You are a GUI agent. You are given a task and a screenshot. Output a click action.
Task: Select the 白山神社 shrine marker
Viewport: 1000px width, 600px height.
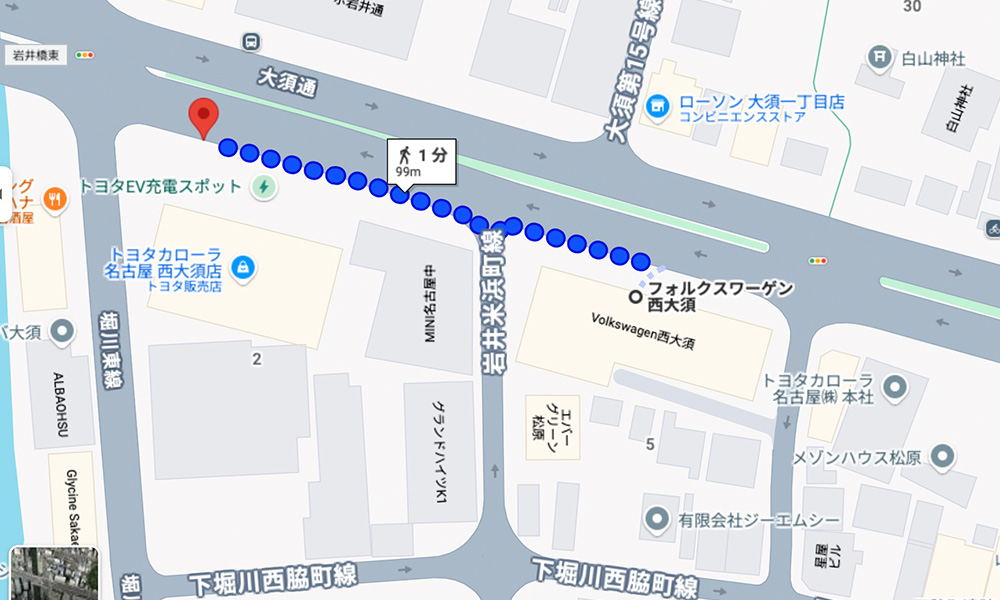[881, 57]
